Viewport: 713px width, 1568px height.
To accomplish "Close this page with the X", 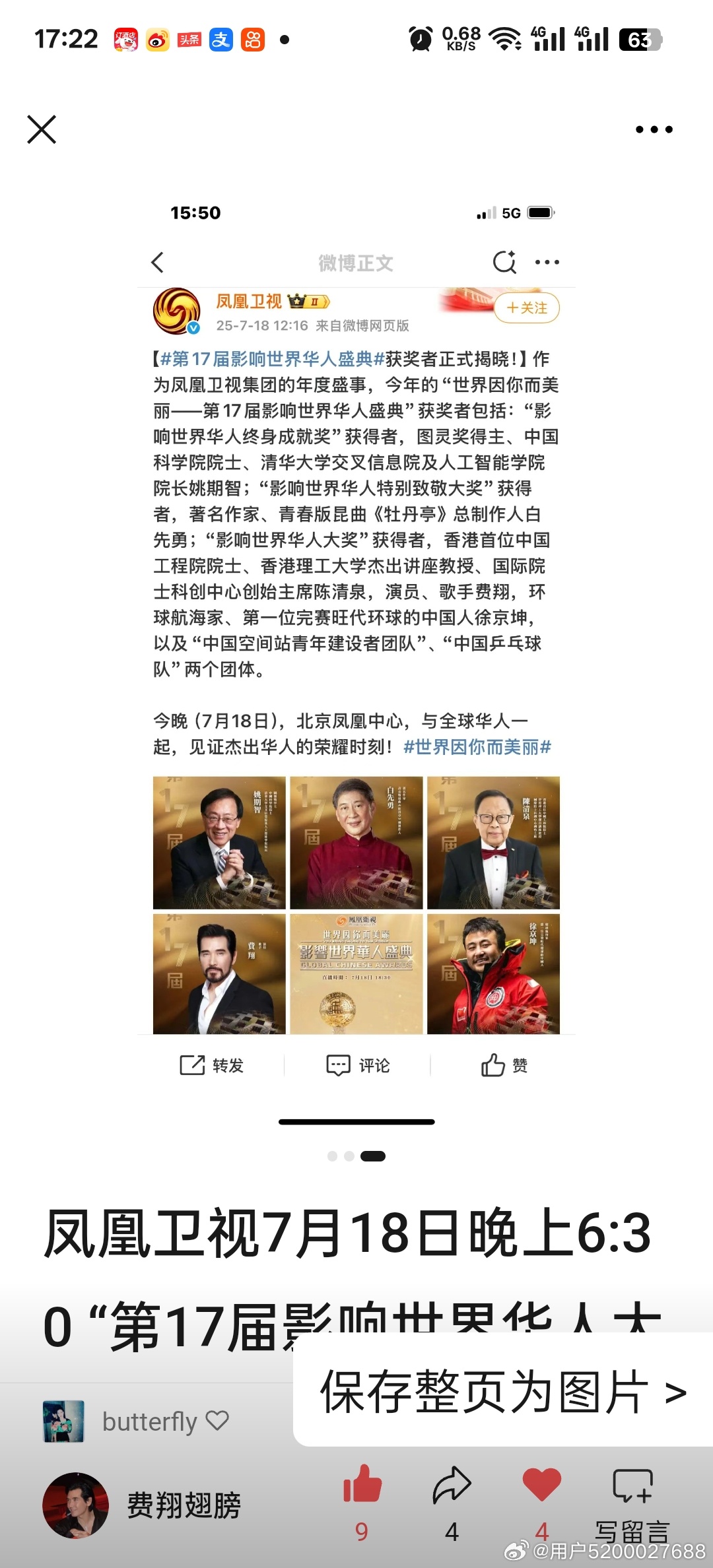I will pyautogui.click(x=42, y=129).
